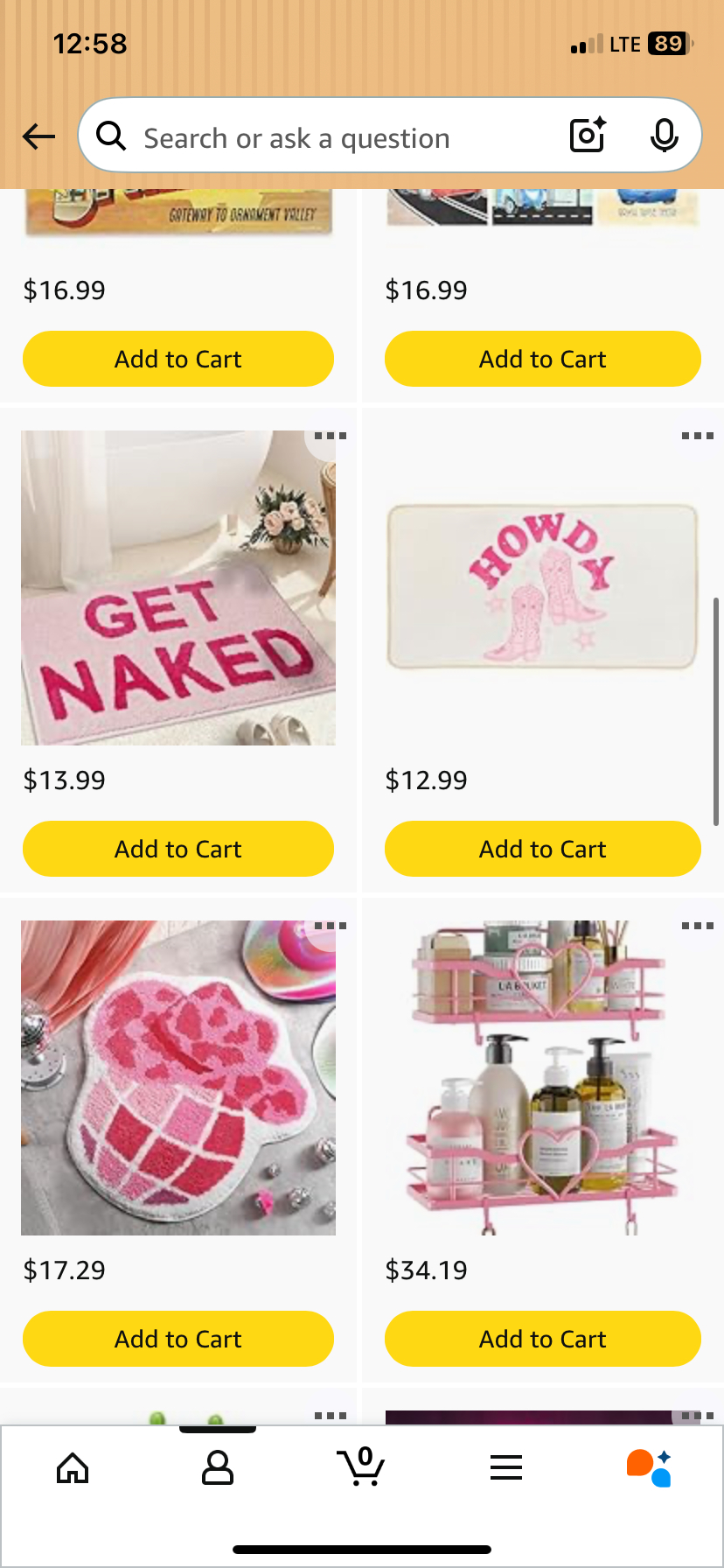Screen dimensions: 724x1568
Task: View the Howdy boots bath mat
Action: 542,586
